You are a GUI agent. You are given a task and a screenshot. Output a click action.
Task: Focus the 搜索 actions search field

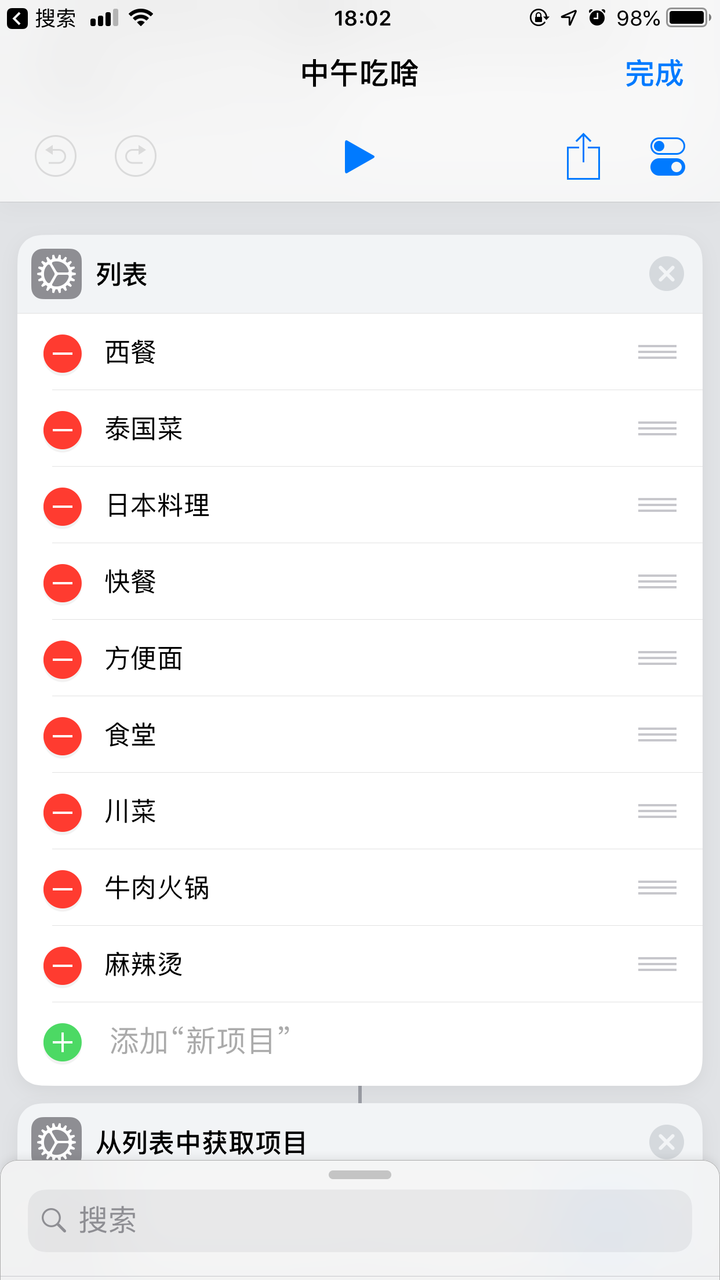coord(360,1220)
